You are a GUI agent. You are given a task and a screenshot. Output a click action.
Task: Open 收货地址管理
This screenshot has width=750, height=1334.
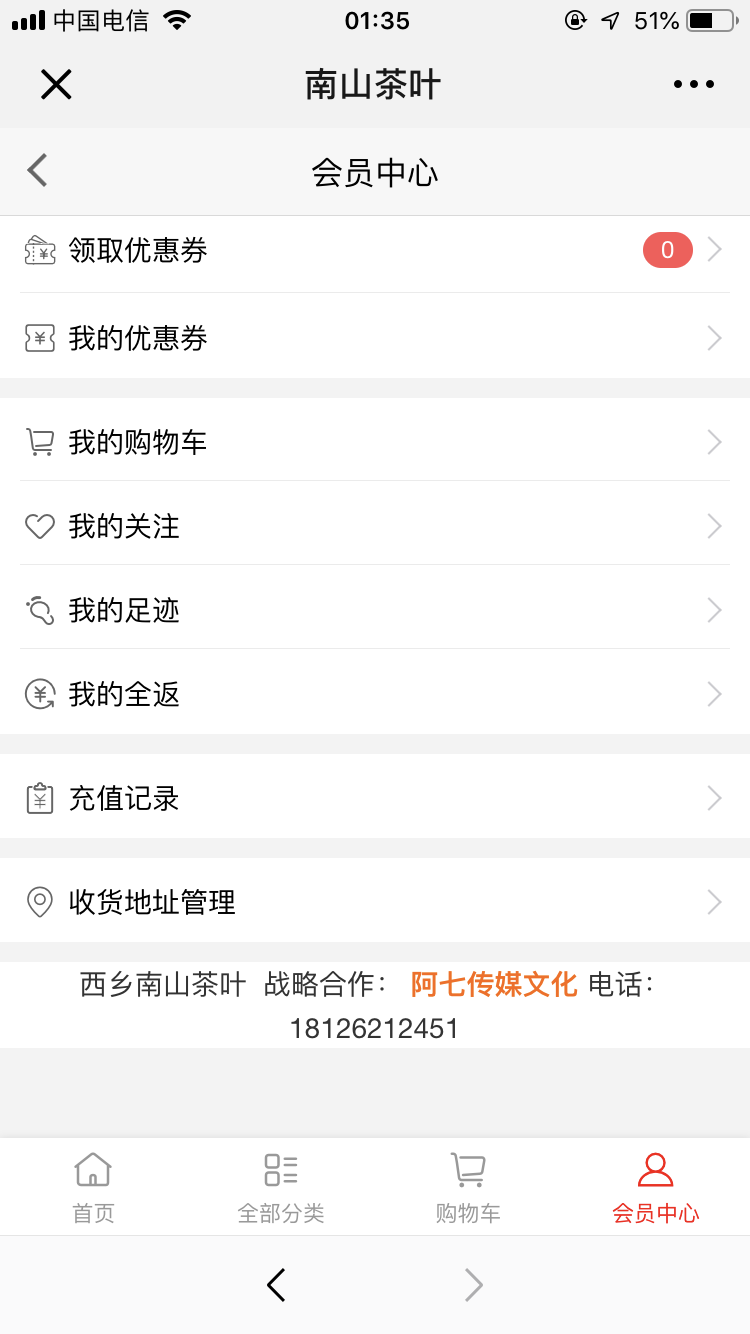tap(375, 902)
